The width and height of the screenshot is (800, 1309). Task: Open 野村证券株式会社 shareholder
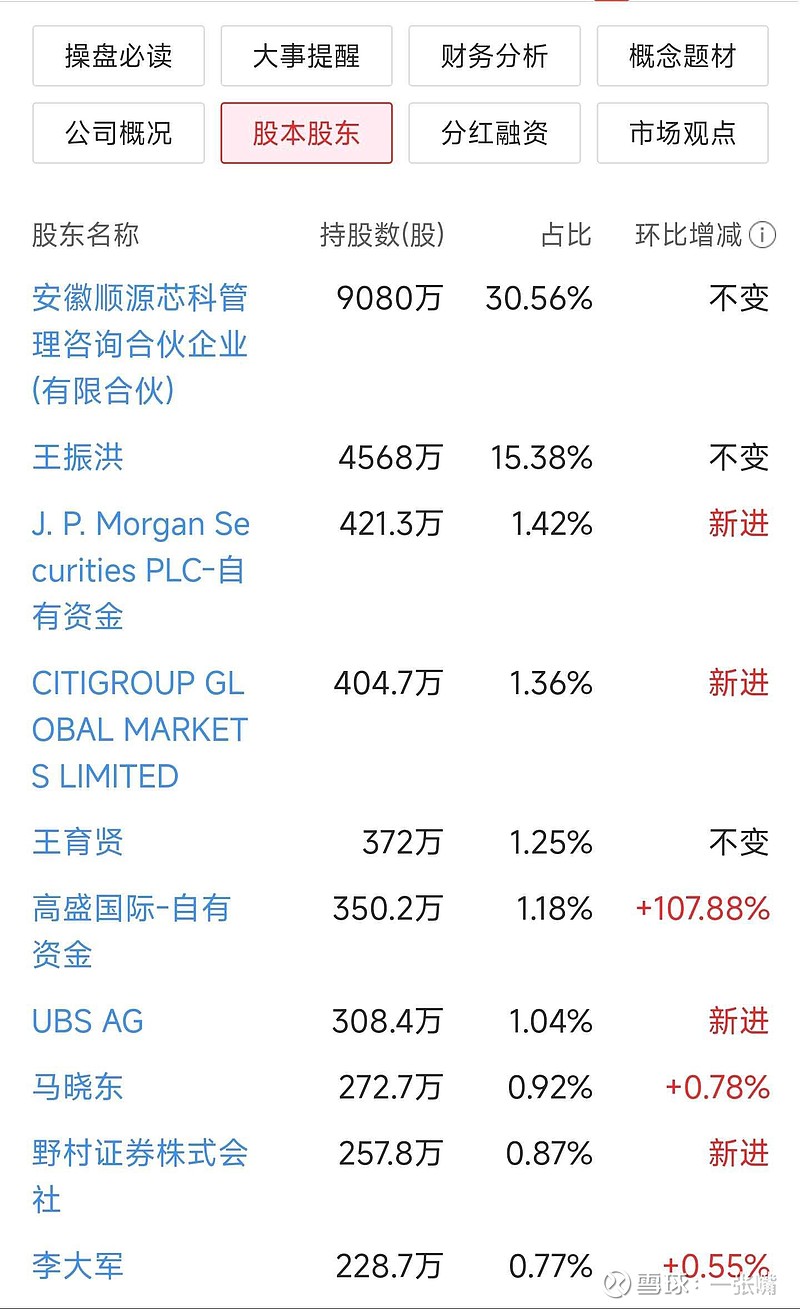(140, 1176)
